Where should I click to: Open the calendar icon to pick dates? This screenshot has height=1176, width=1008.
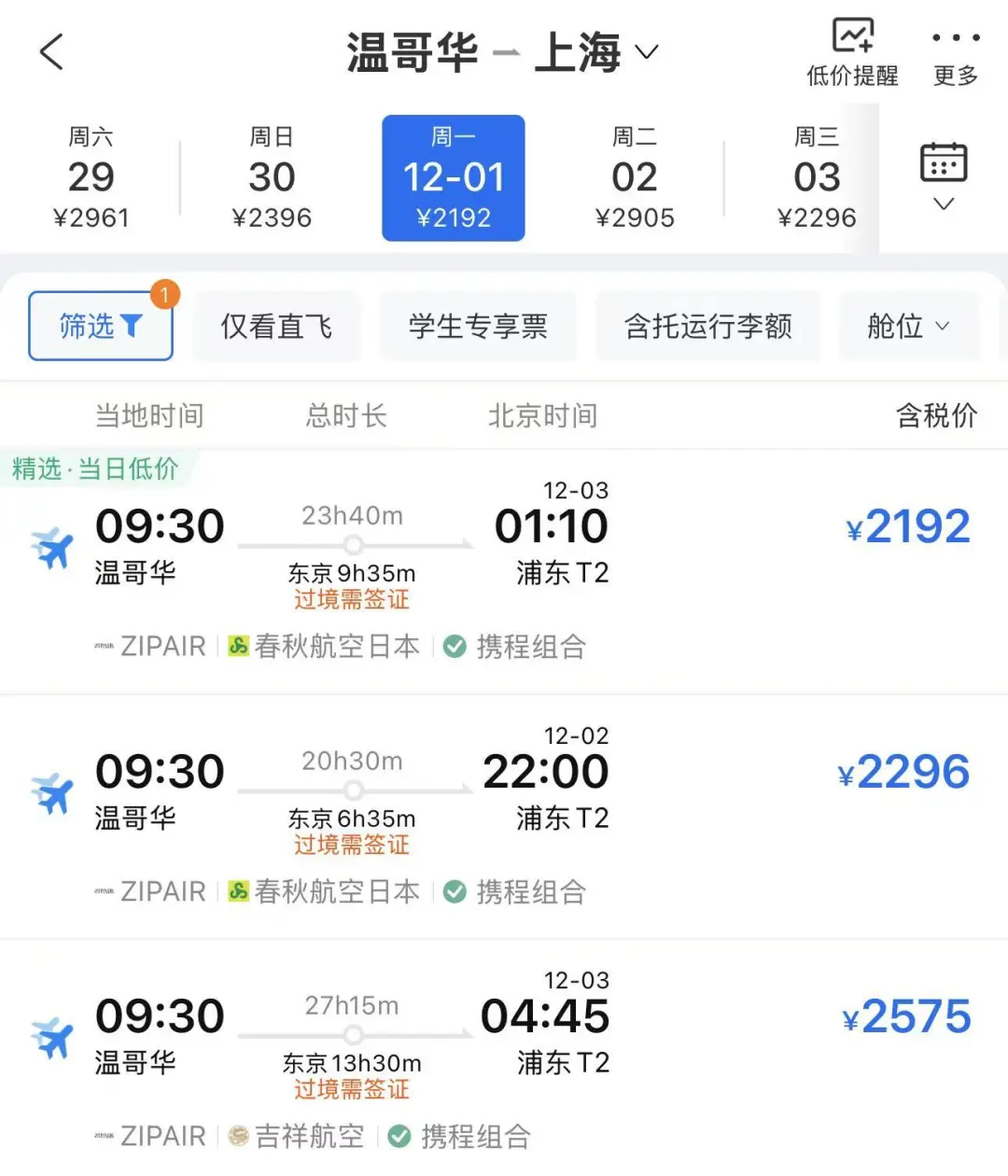point(944,161)
